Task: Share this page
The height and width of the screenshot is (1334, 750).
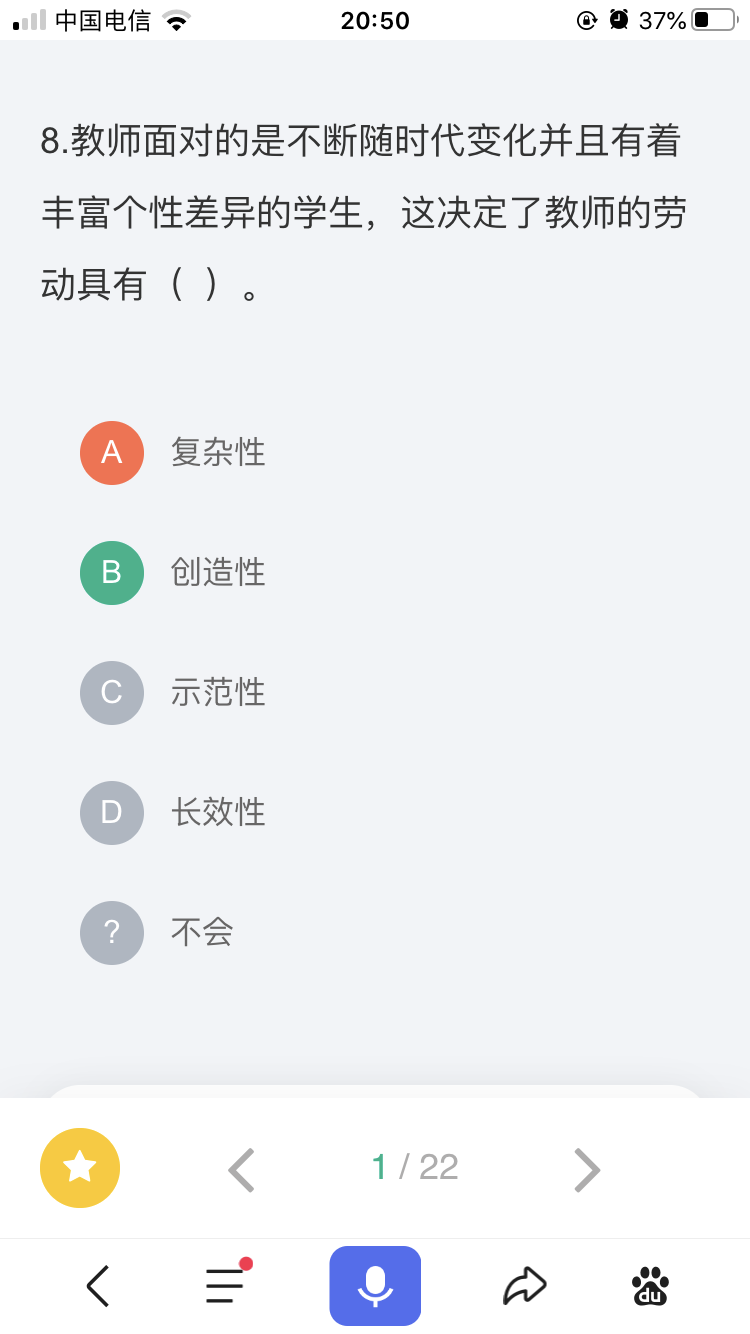Action: [x=525, y=1286]
